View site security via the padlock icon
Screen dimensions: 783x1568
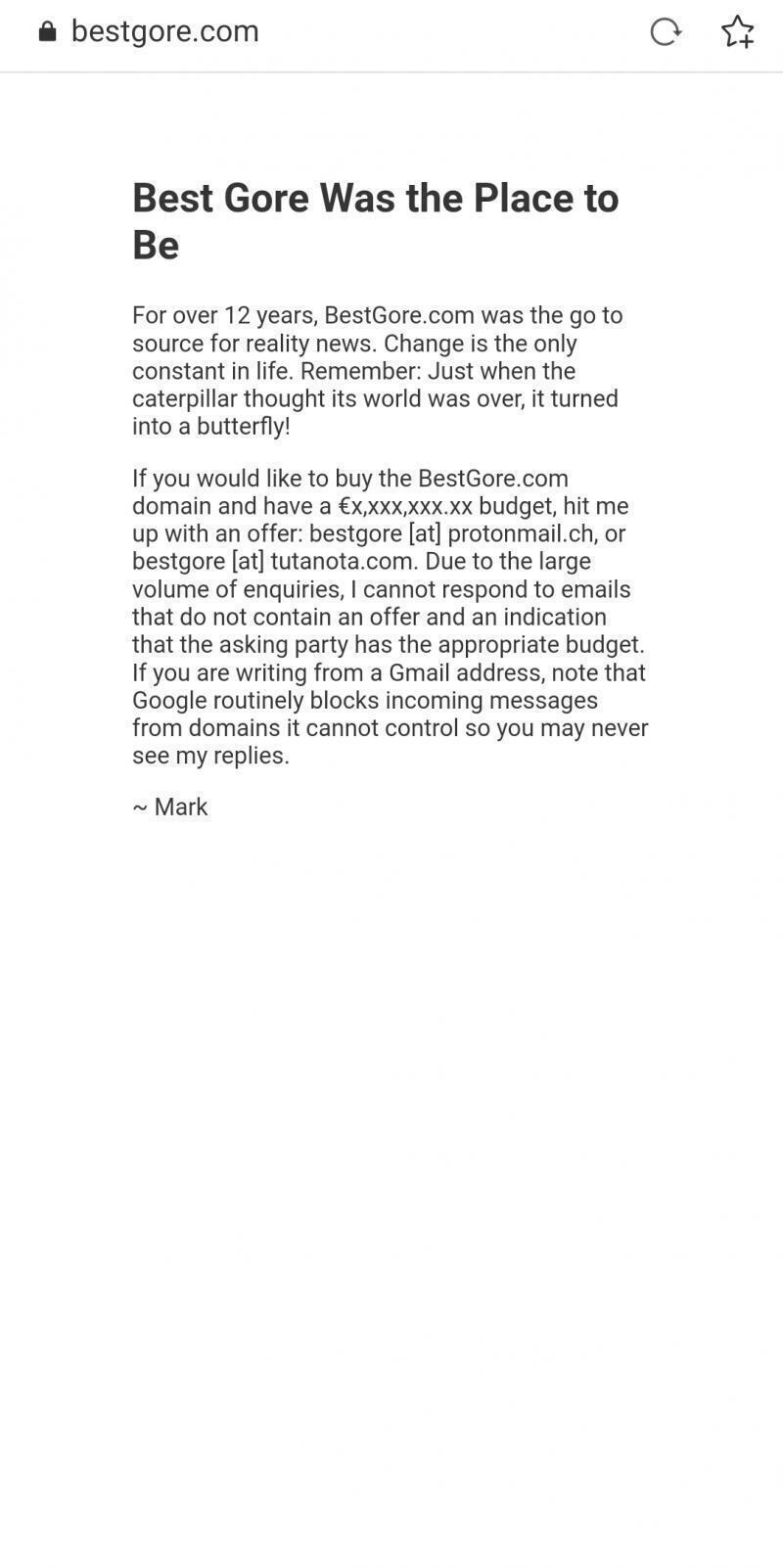pos(47,31)
